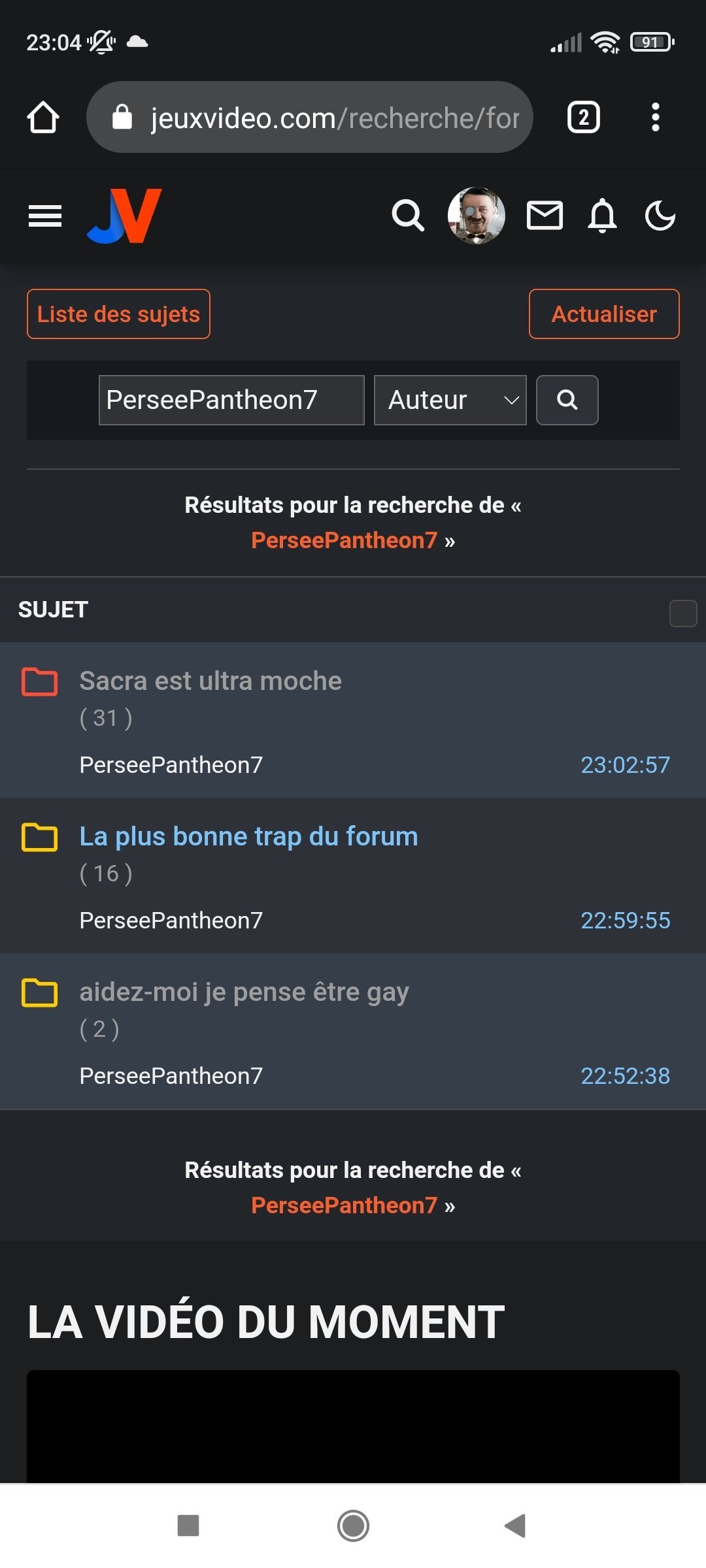
Task: Open the browser tab switcher
Action: (583, 118)
